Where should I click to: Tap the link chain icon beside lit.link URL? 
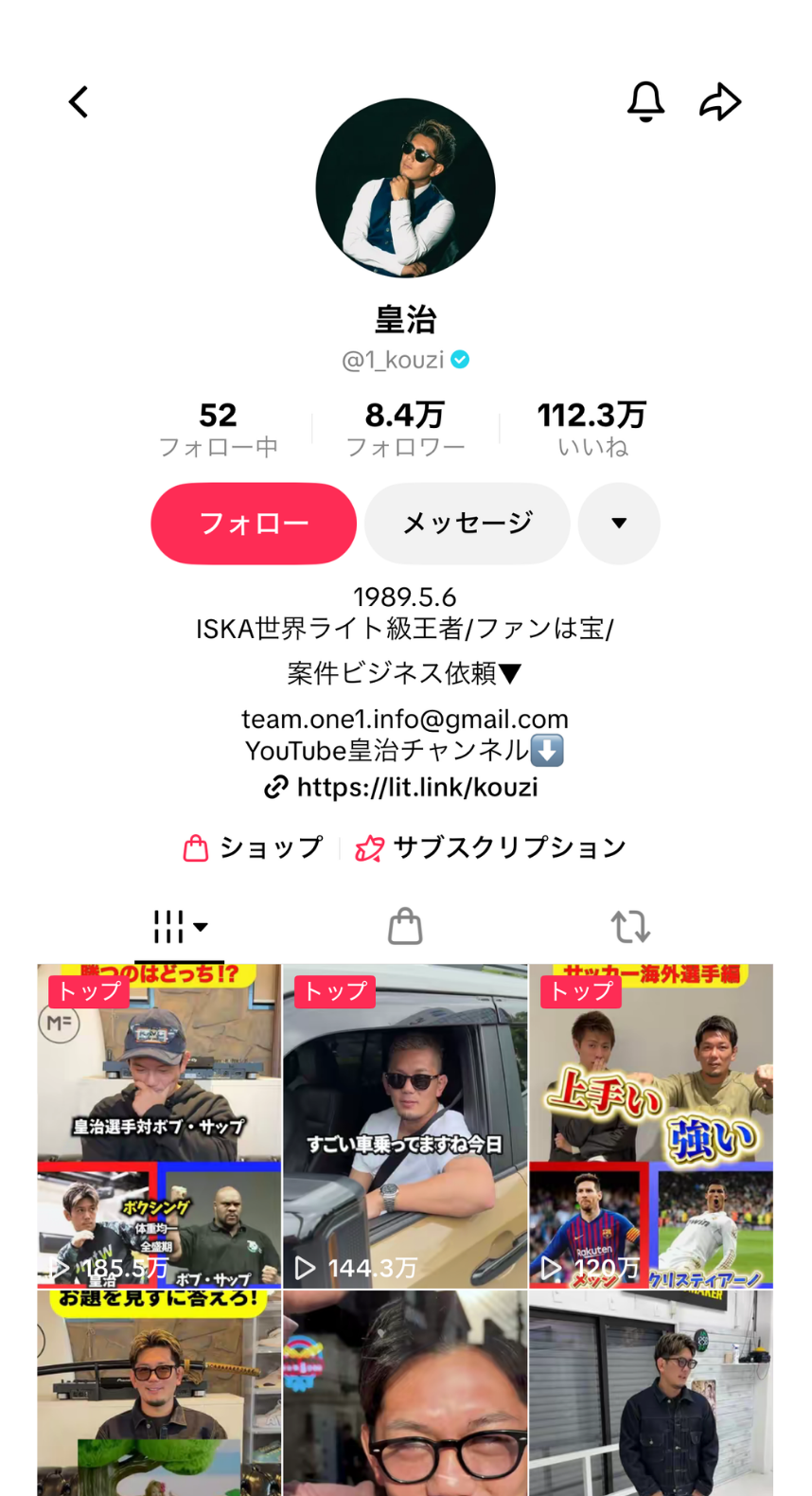tap(275, 787)
